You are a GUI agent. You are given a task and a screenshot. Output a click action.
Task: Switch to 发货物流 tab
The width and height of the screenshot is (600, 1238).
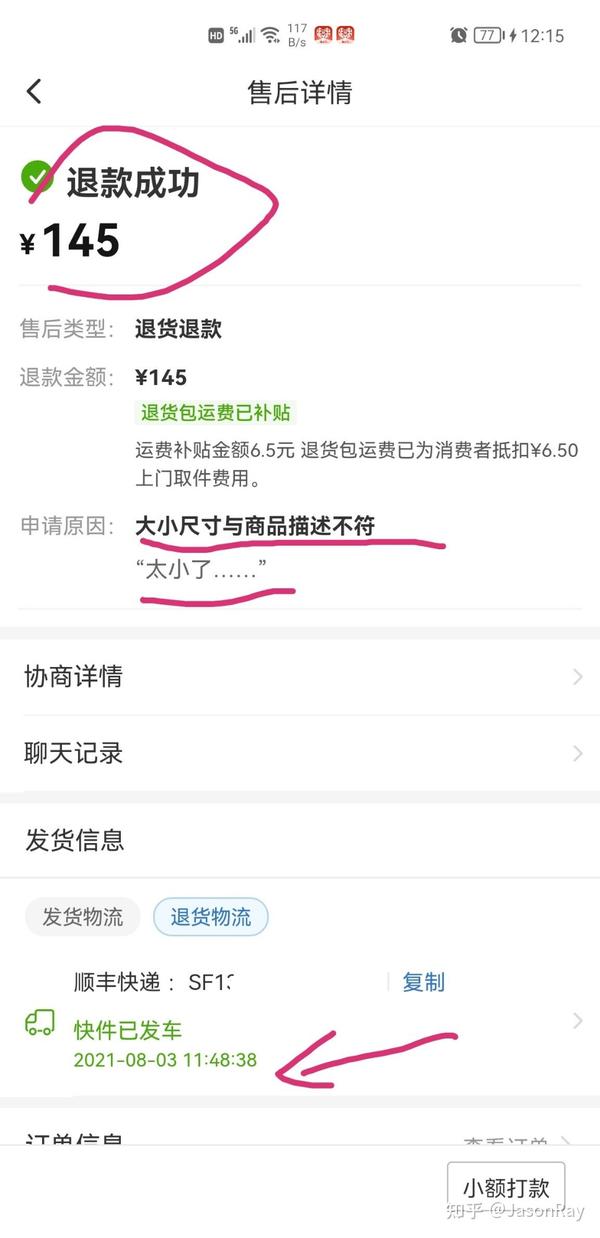(x=82, y=917)
